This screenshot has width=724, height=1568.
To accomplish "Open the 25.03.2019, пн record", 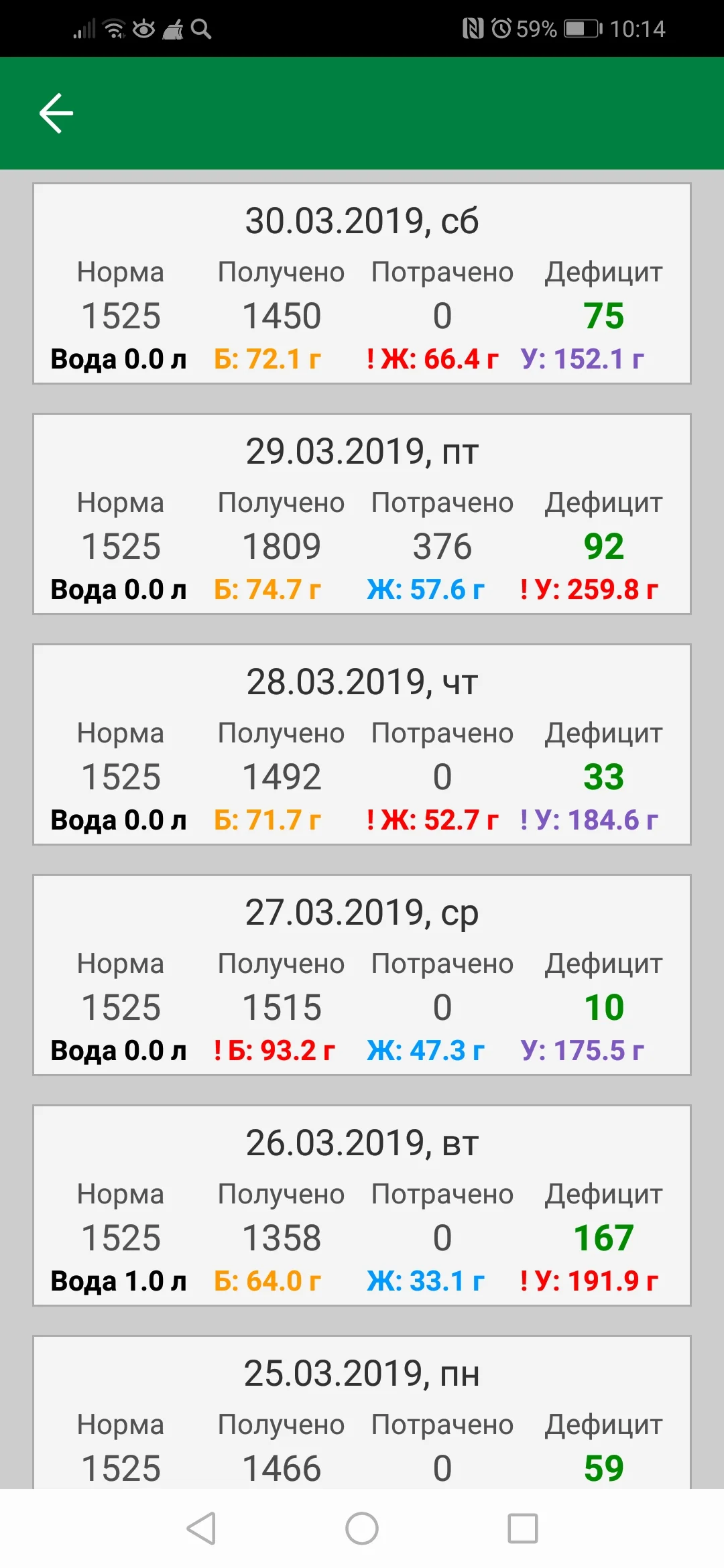I will tap(362, 1414).
